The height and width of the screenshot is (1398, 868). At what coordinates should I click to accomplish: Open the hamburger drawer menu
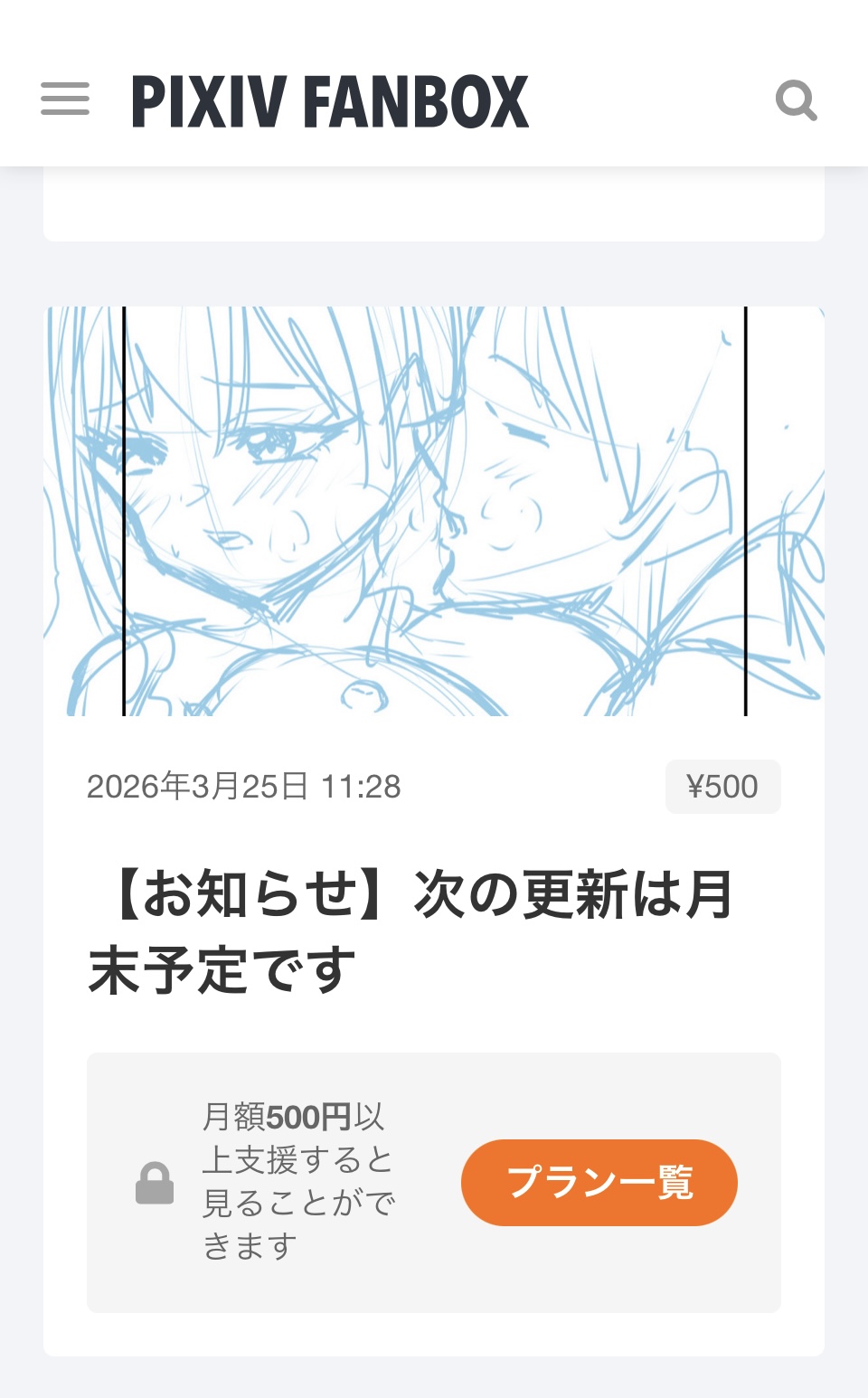65,99
